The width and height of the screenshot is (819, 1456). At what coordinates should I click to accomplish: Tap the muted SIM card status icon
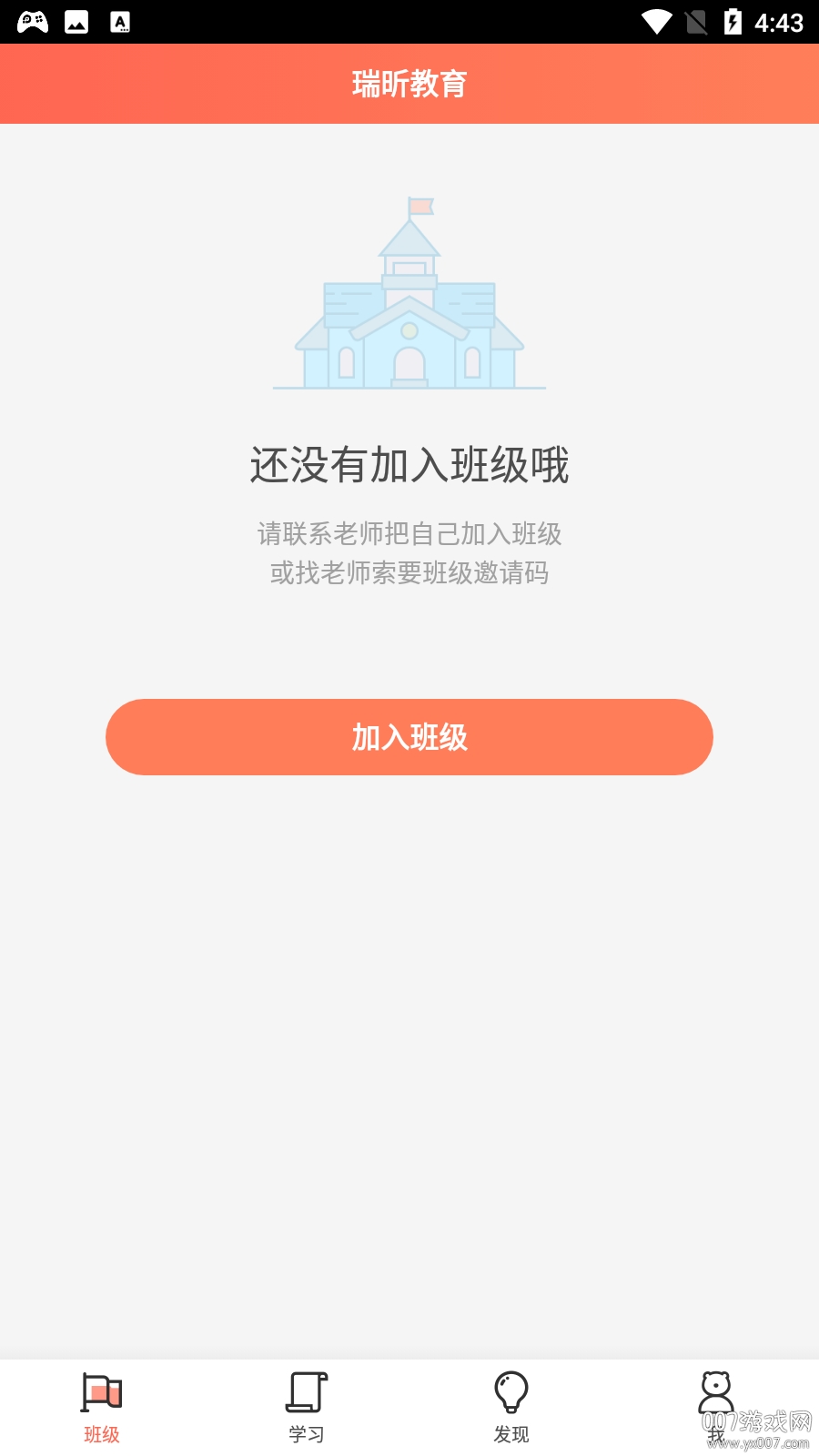(x=694, y=20)
